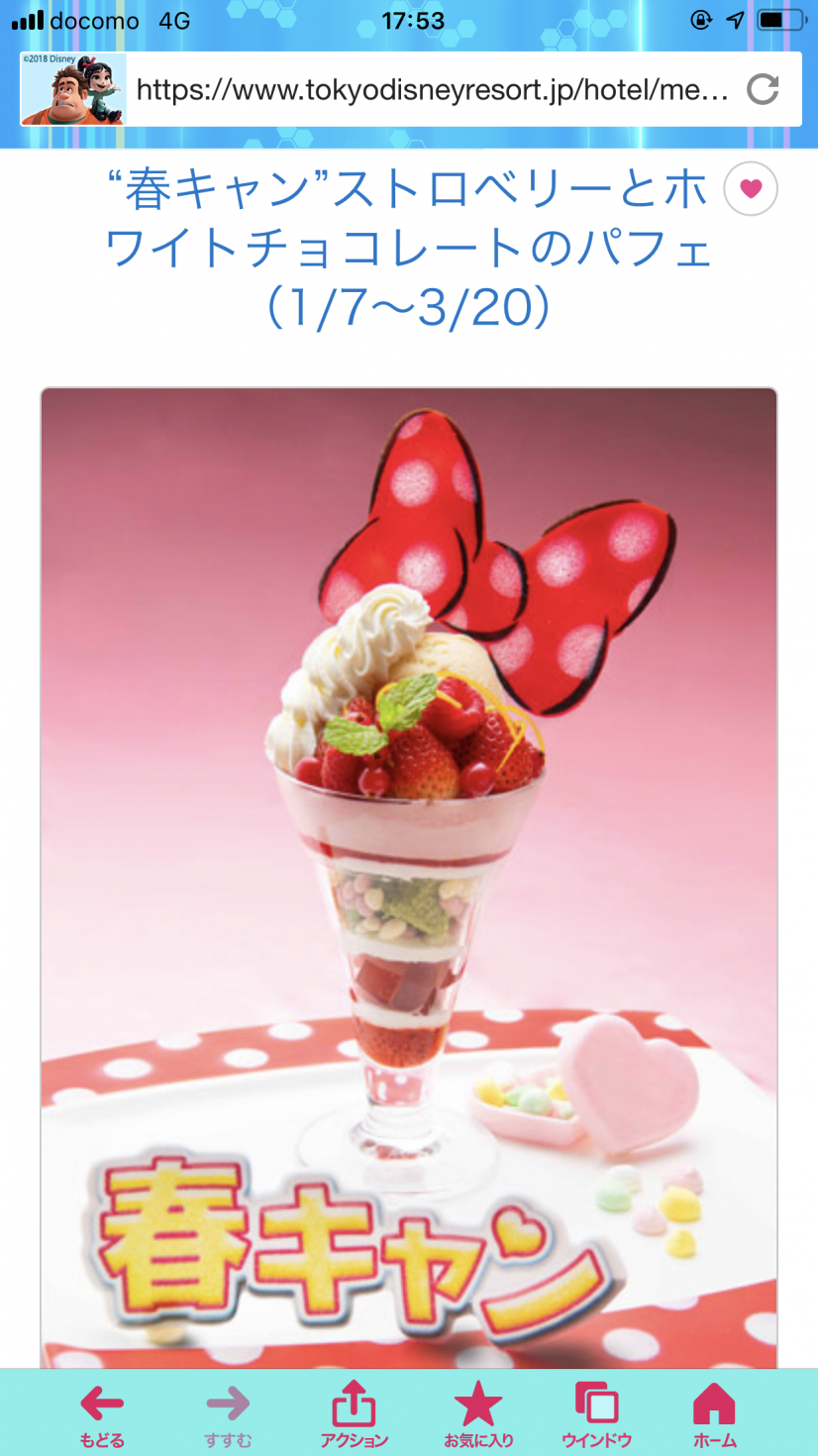Reload the current page
This screenshot has width=818, height=1456.
pyautogui.click(x=763, y=90)
